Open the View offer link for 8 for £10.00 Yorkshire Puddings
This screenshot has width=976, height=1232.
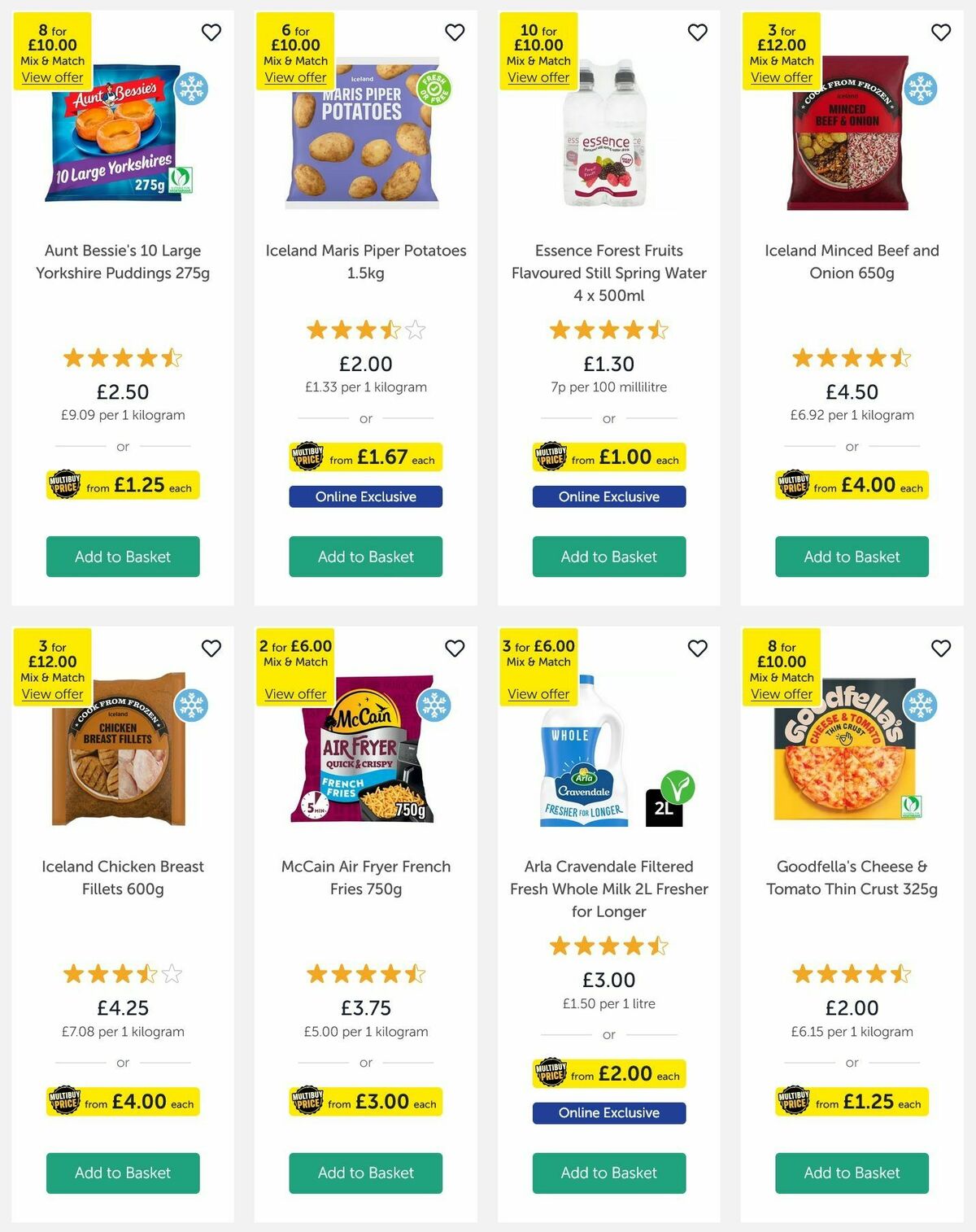click(50, 76)
